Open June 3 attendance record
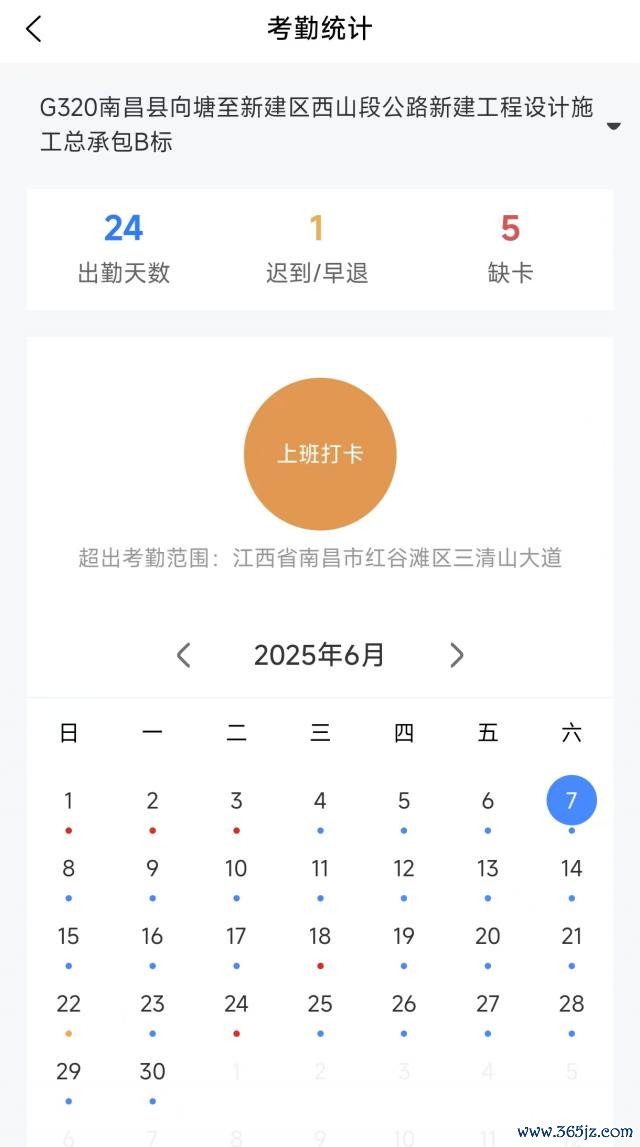640x1147 pixels. (x=236, y=802)
